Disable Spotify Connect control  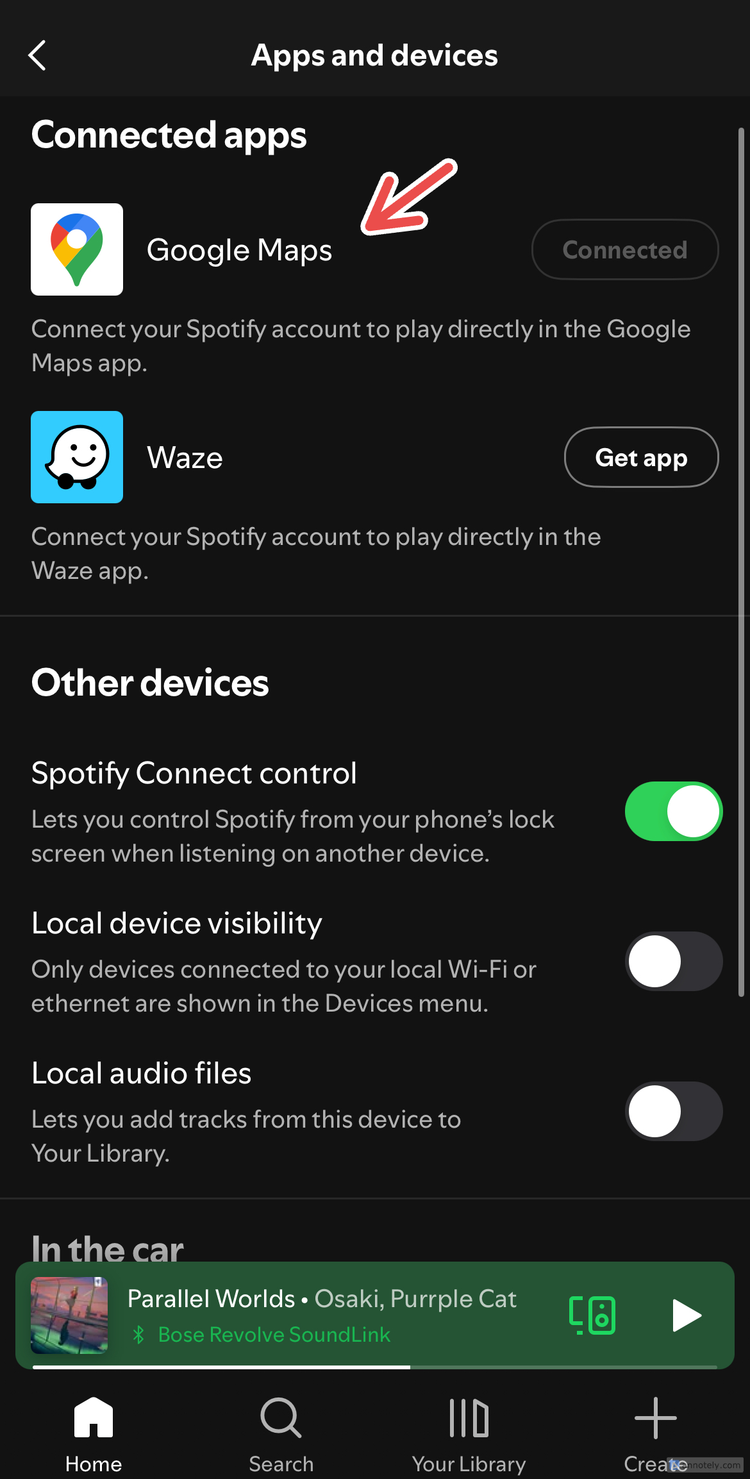pos(674,811)
